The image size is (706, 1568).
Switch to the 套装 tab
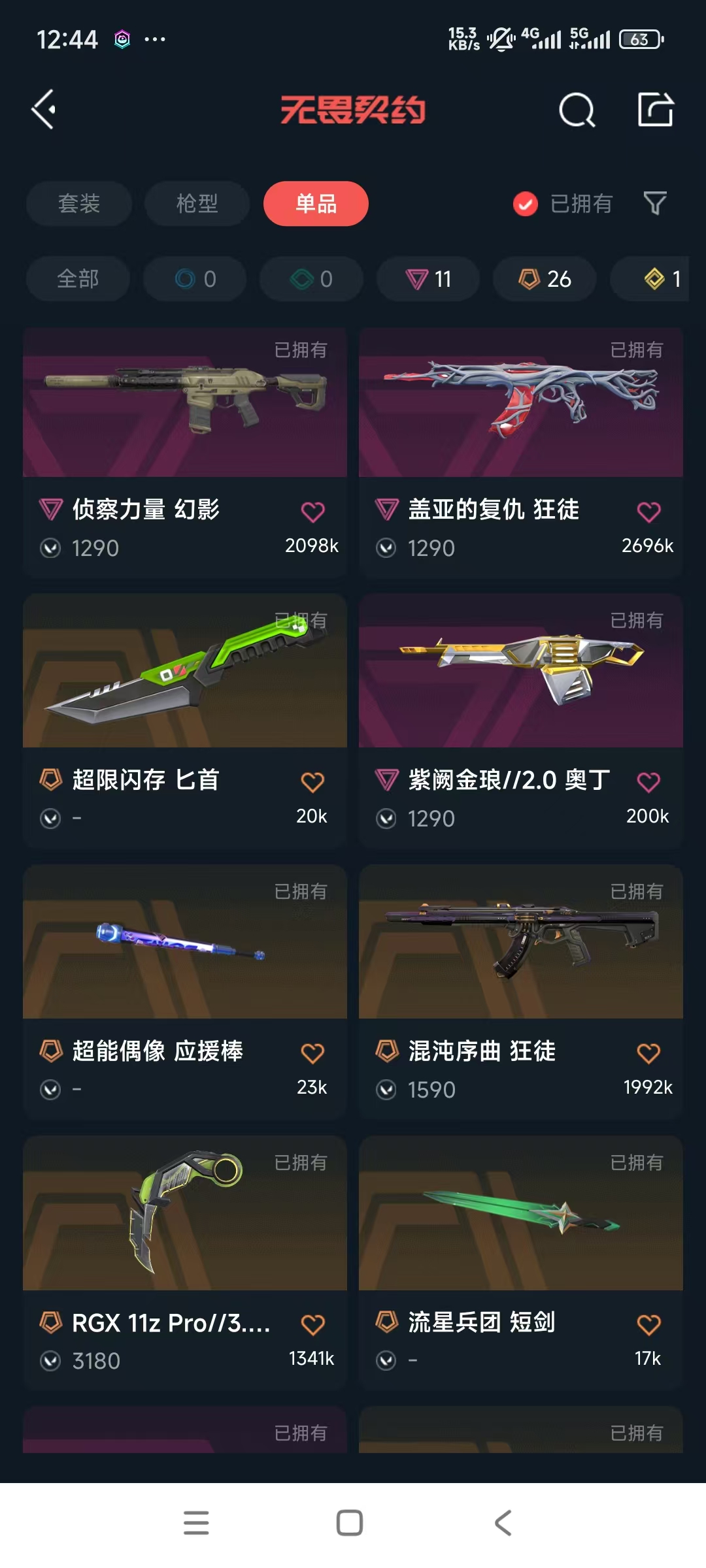pyautogui.click(x=79, y=204)
